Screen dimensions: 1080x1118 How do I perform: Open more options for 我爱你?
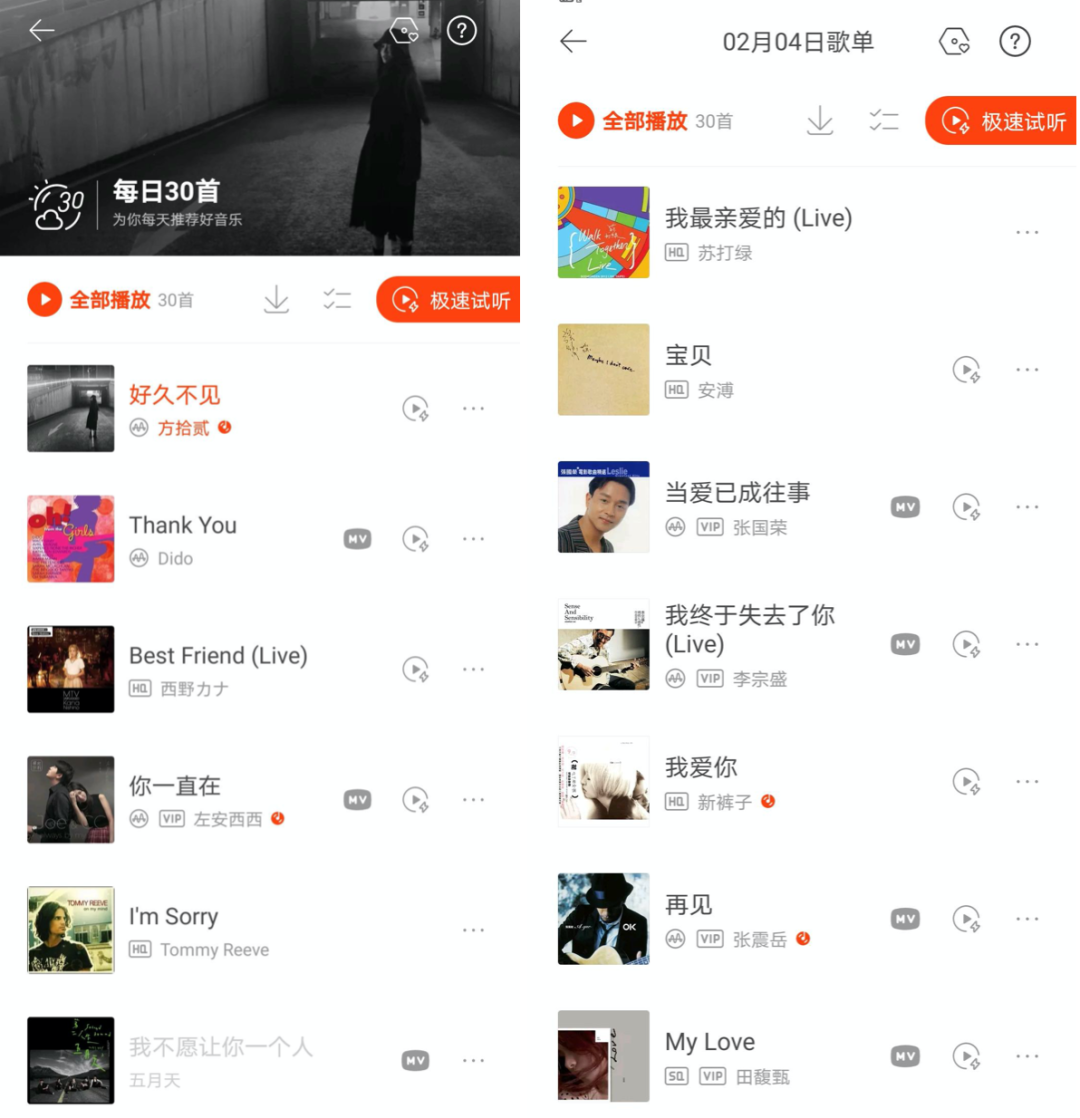click(x=1027, y=781)
